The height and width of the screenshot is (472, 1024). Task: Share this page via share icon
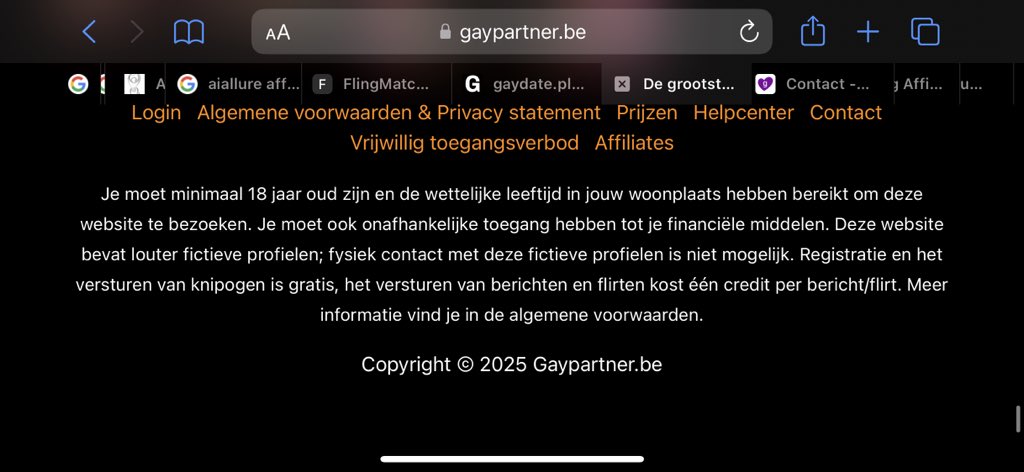(x=813, y=32)
